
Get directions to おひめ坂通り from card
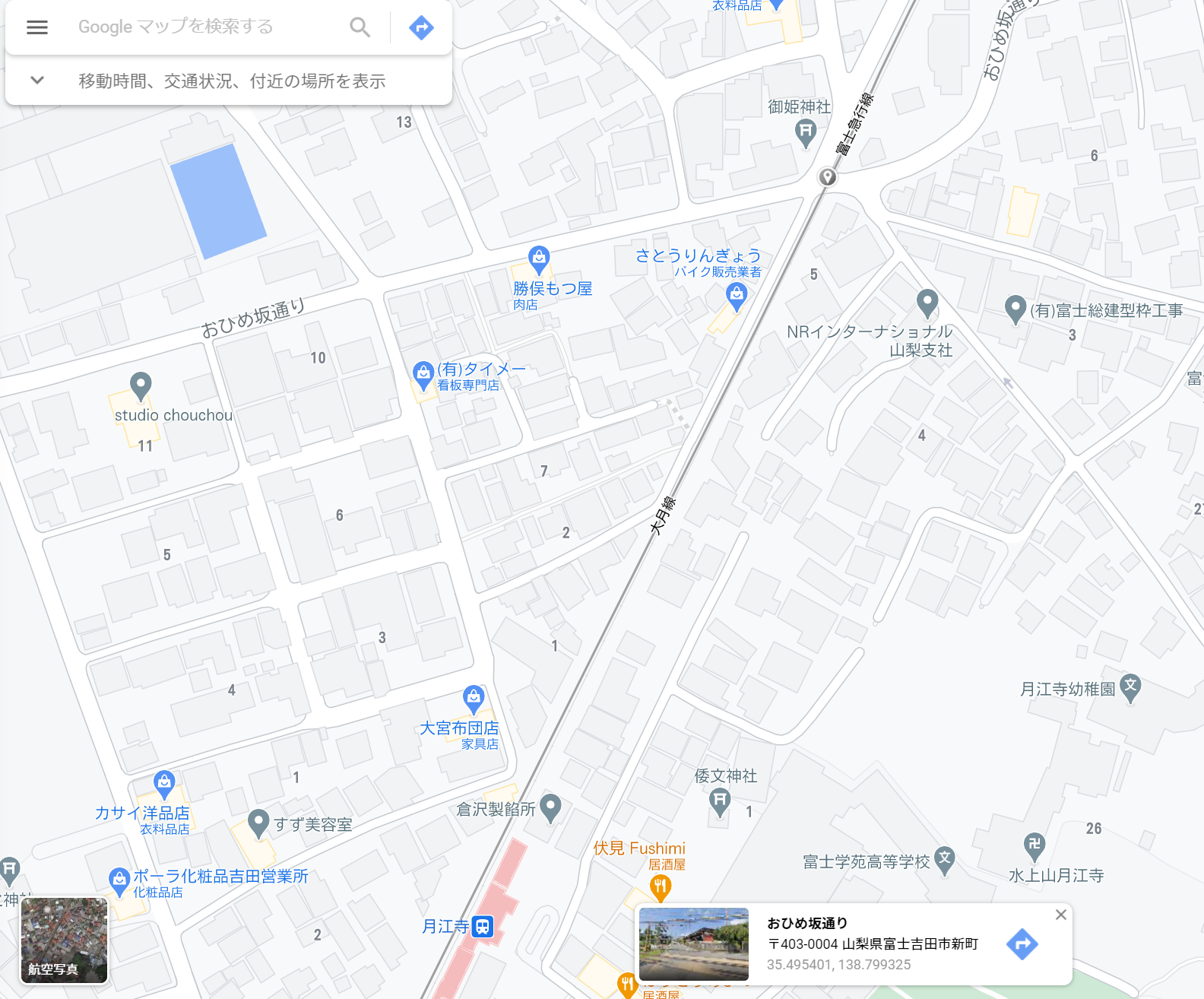[x=1022, y=943]
